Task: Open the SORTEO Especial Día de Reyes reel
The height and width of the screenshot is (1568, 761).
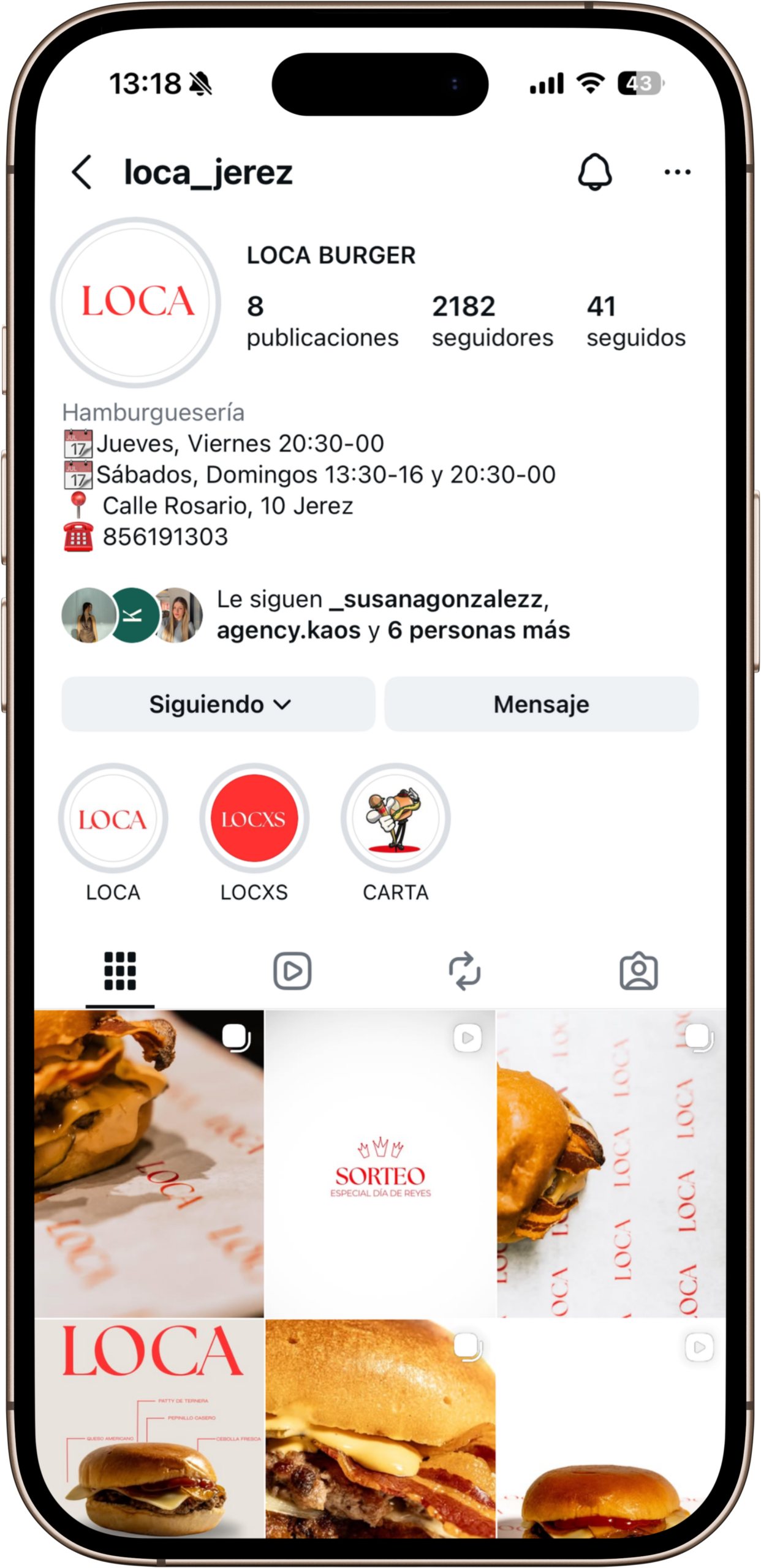Action: tap(380, 1164)
